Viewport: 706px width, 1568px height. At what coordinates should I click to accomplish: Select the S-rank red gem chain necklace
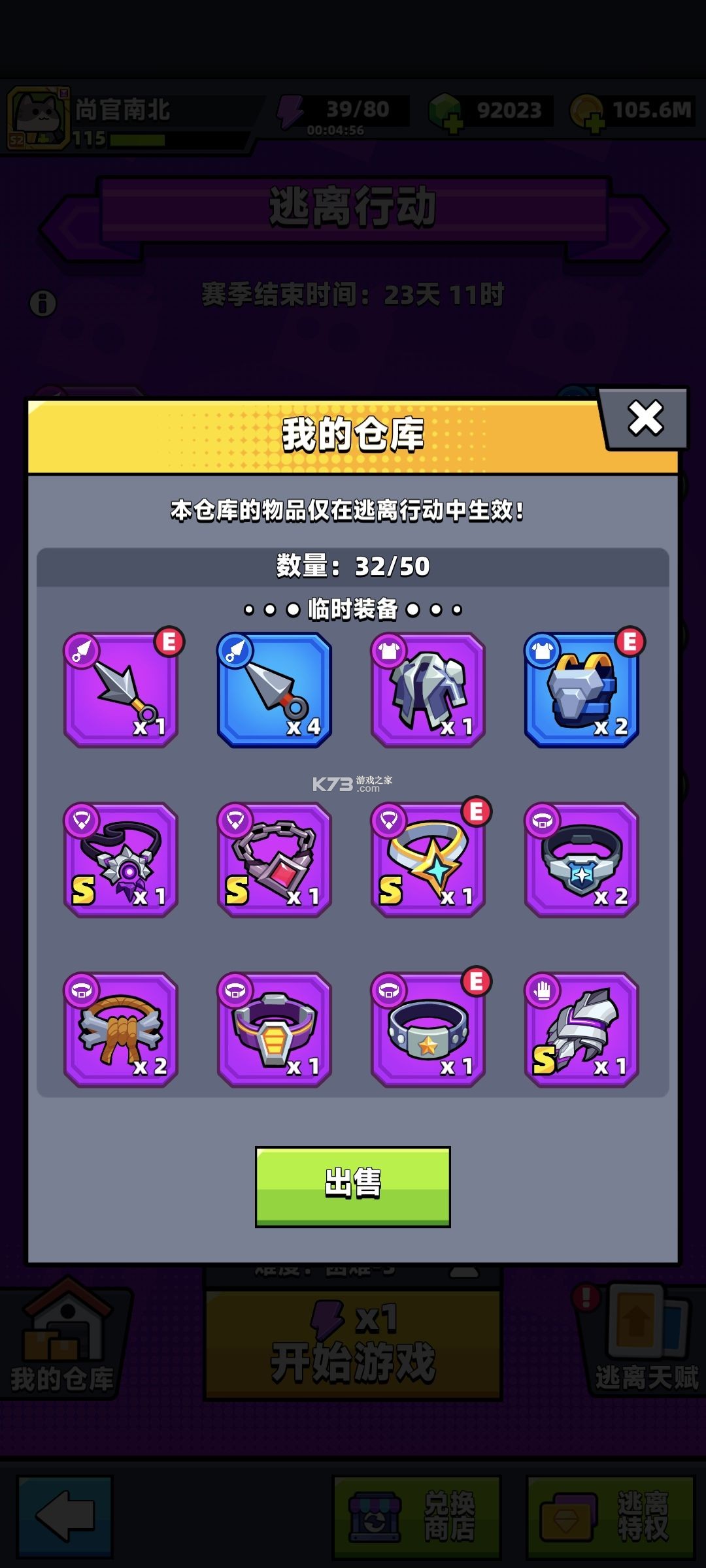pos(275,862)
